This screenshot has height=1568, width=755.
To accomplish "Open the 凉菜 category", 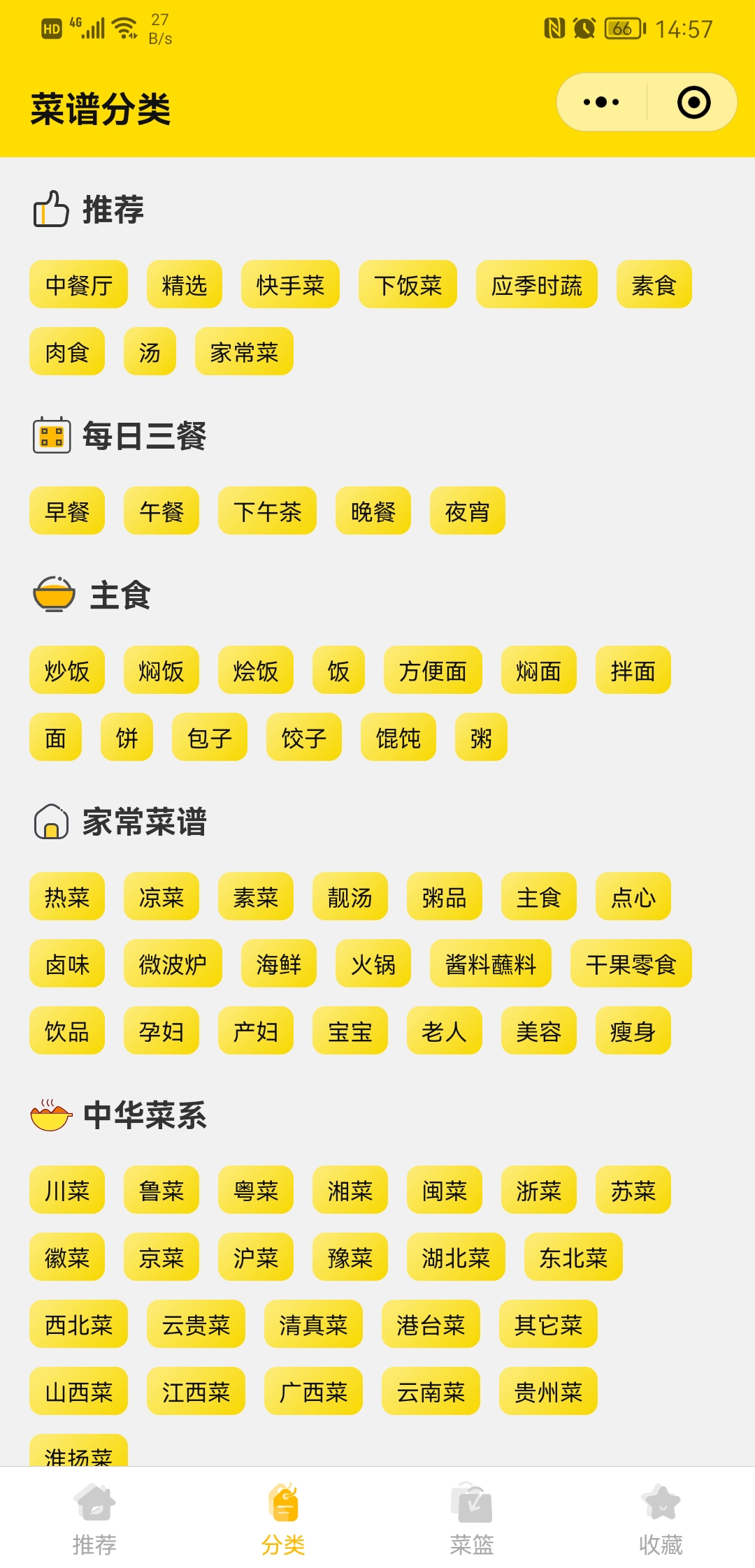I will pyautogui.click(x=161, y=896).
